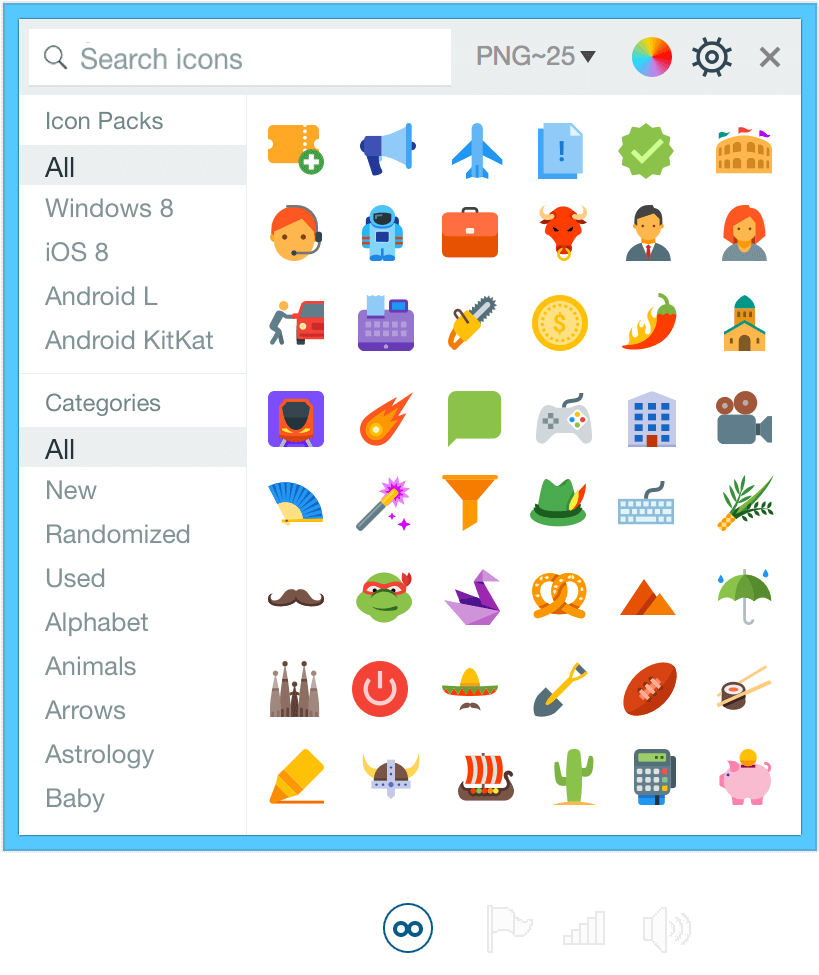Select the iOS 8 icon pack
The width and height of the screenshot is (819, 975).
[x=77, y=252]
